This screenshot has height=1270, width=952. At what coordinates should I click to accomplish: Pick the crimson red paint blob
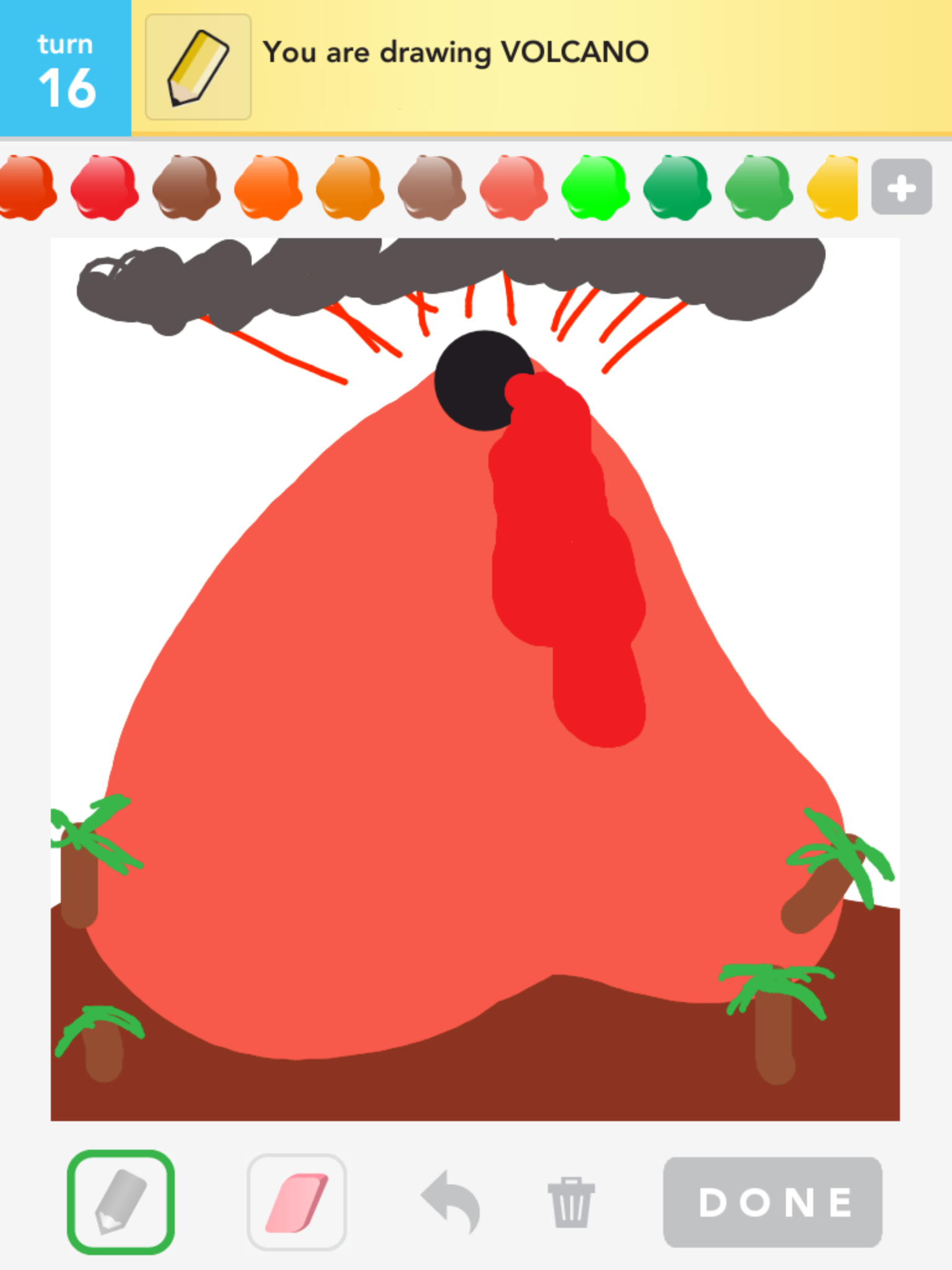[104, 187]
